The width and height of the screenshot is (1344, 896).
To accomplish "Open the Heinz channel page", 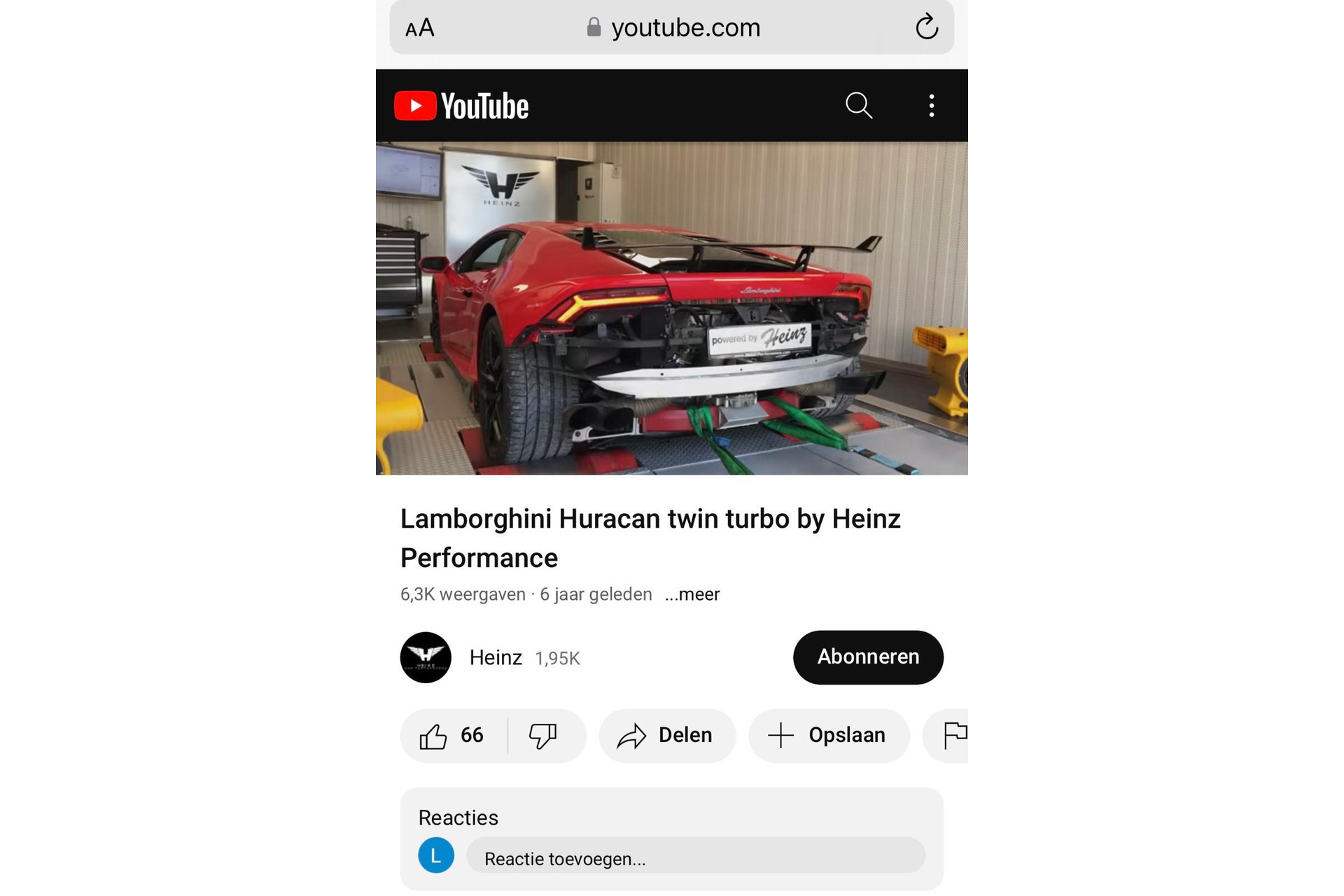I will [496, 657].
